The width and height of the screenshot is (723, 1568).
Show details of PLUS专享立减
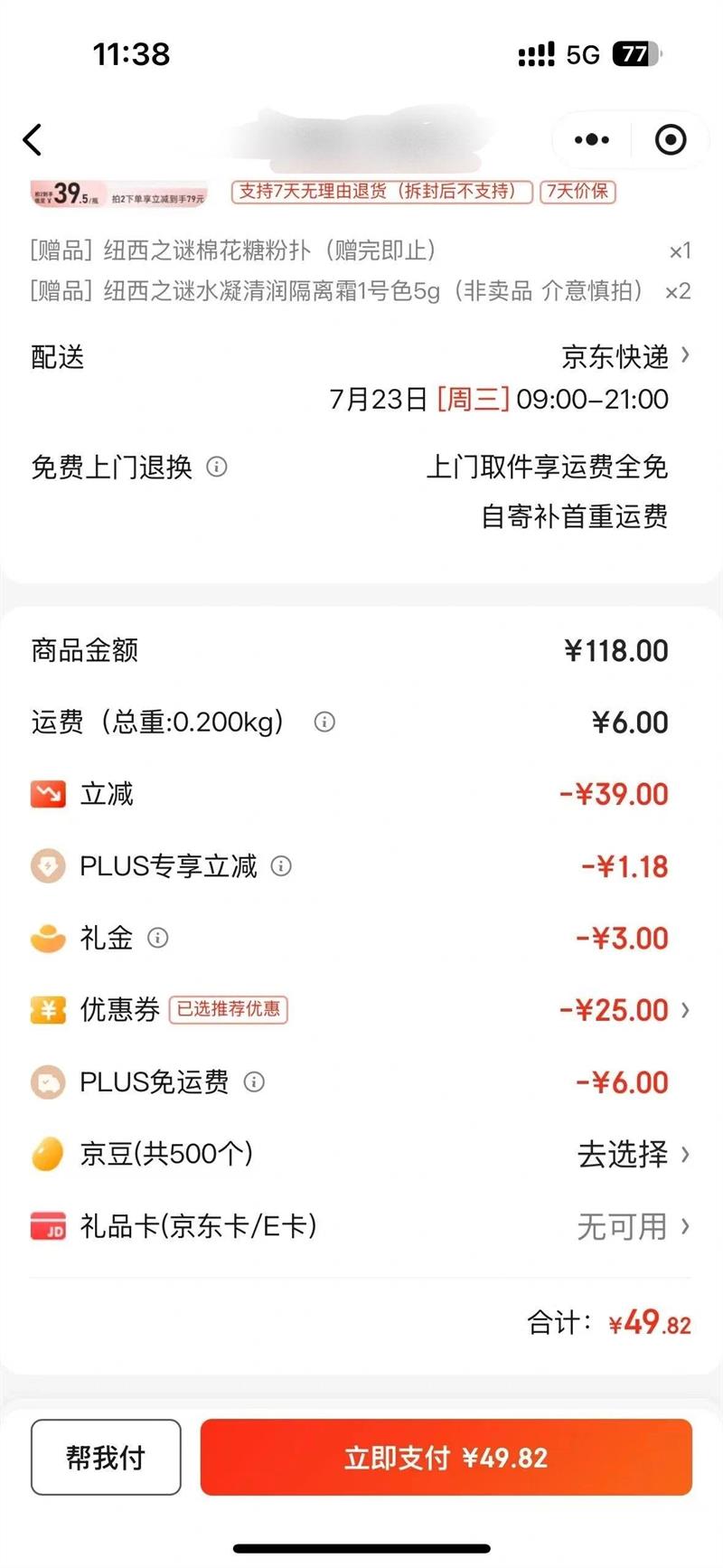coord(282,866)
